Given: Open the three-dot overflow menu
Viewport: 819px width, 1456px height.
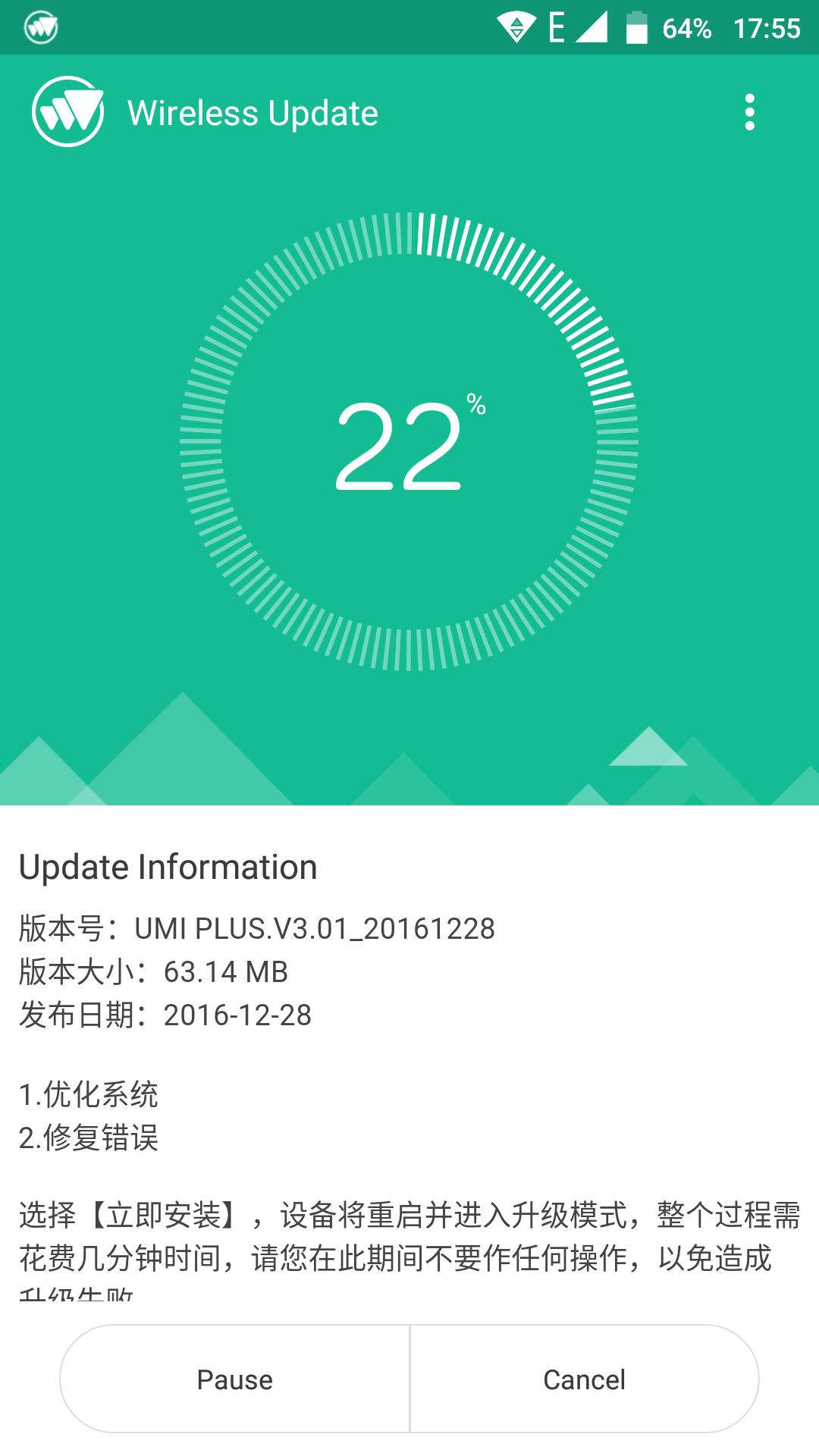Looking at the screenshot, I should pyautogui.click(x=749, y=112).
